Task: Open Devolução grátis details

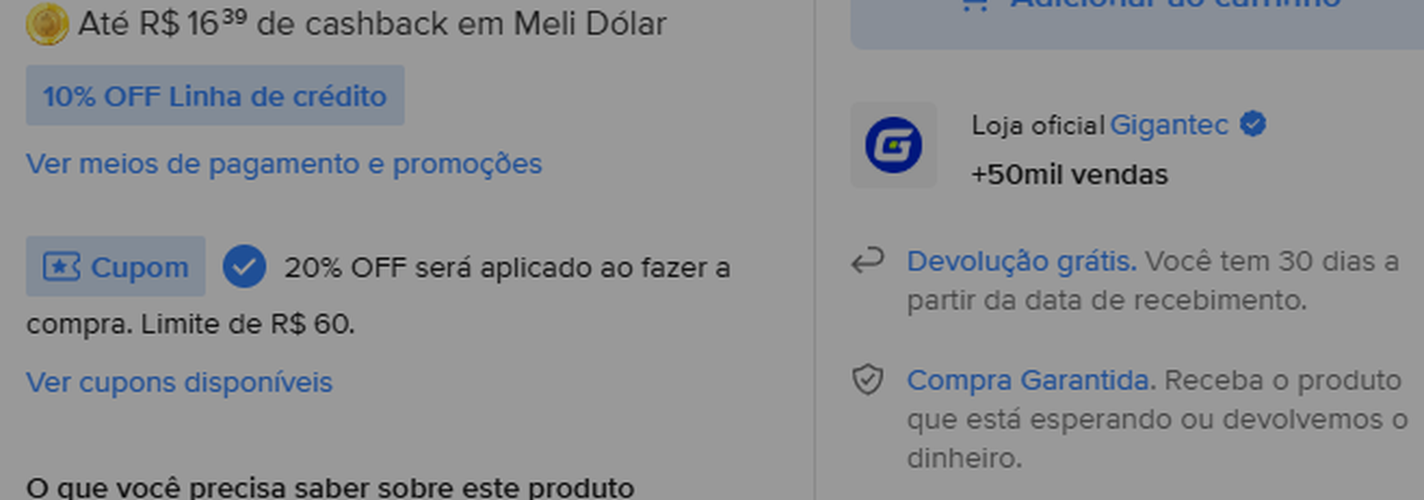Action: [x=1020, y=263]
